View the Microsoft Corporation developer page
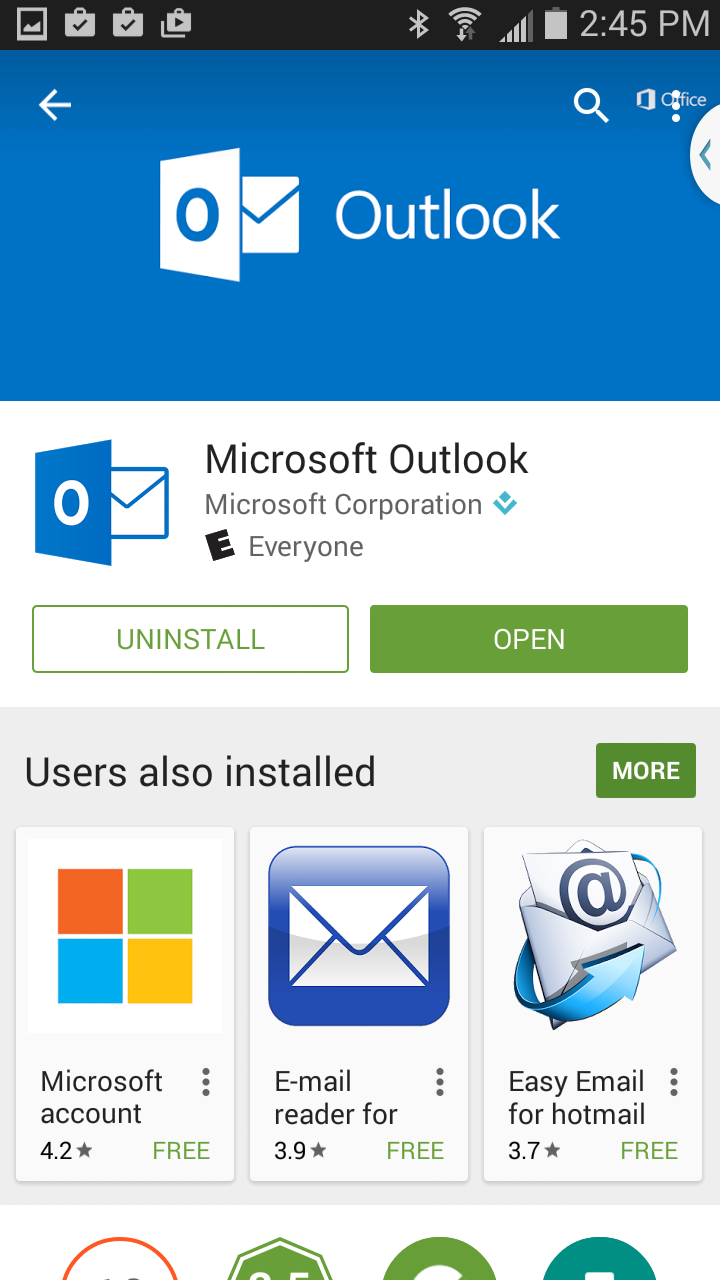Viewport: 720px width, 1280px height. 343,505
